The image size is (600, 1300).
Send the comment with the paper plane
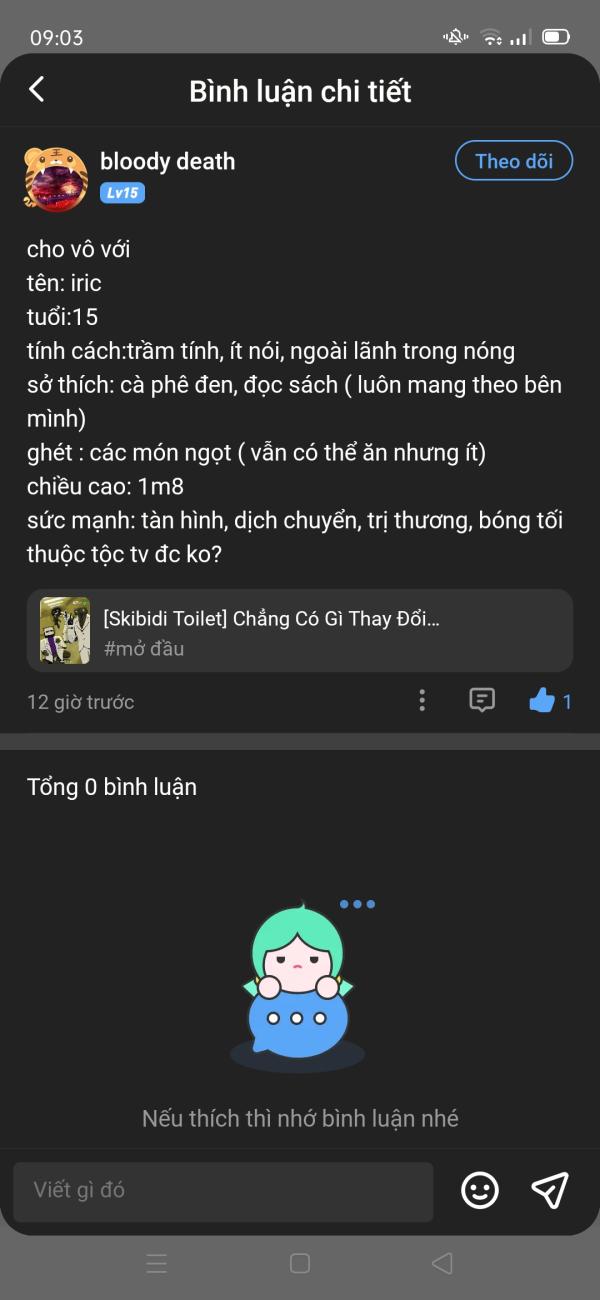pyautogui.click(x=549, y=1190)
